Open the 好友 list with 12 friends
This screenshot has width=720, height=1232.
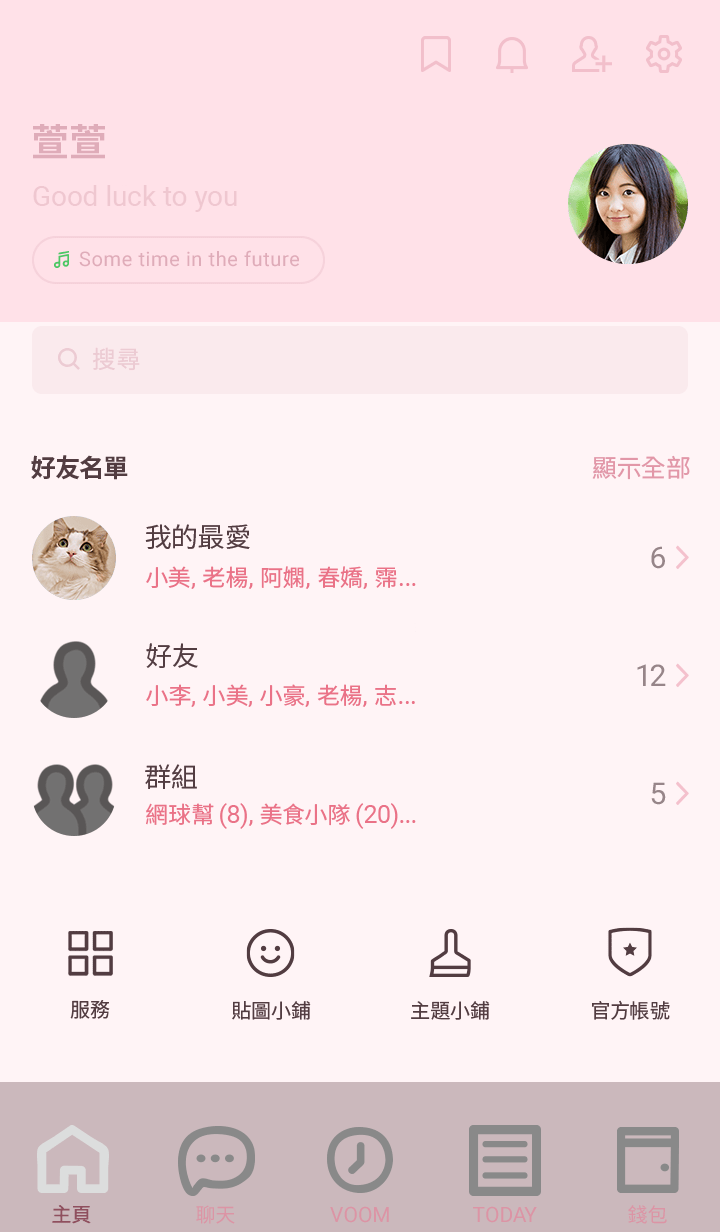pyautogui.click(x=360, y=677)
